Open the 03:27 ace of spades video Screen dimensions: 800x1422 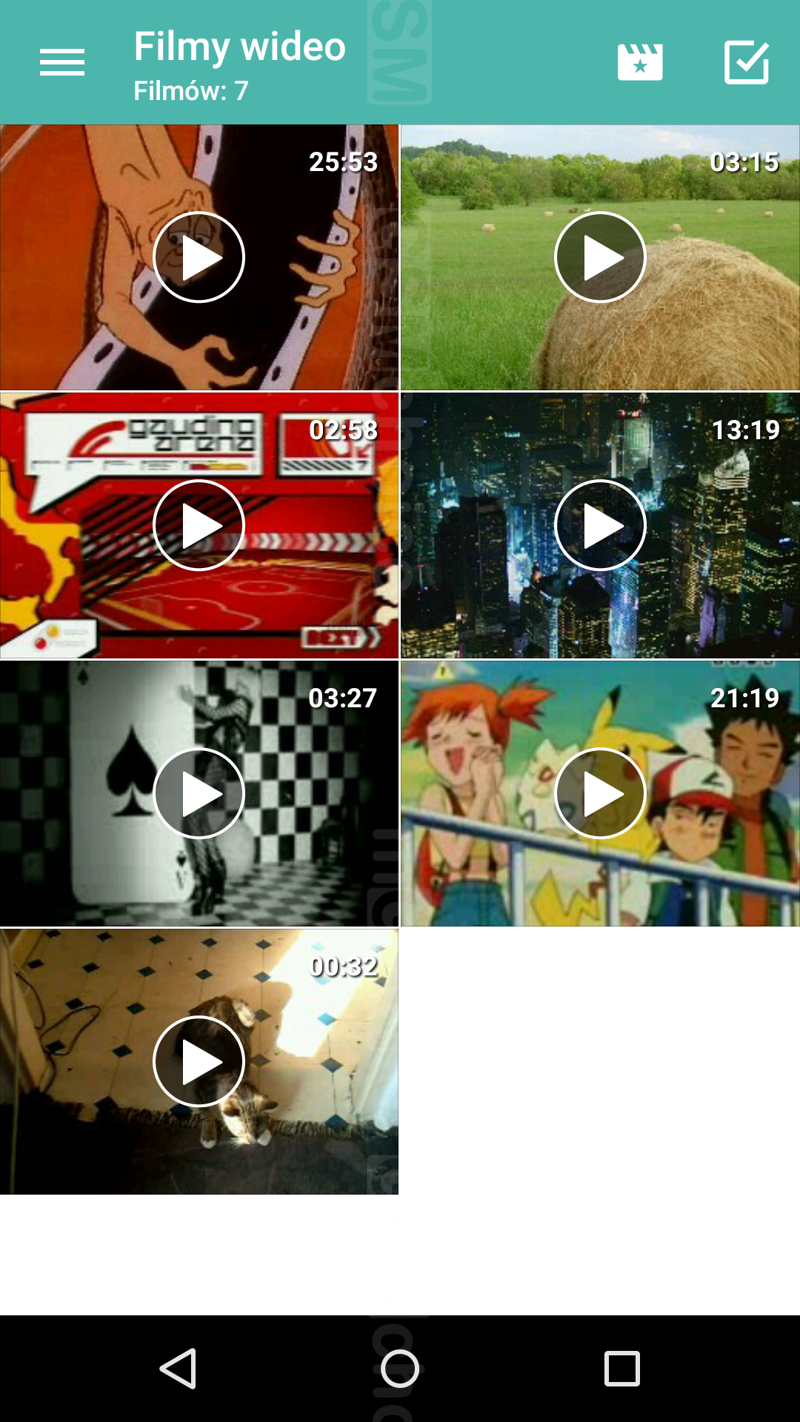199,793
